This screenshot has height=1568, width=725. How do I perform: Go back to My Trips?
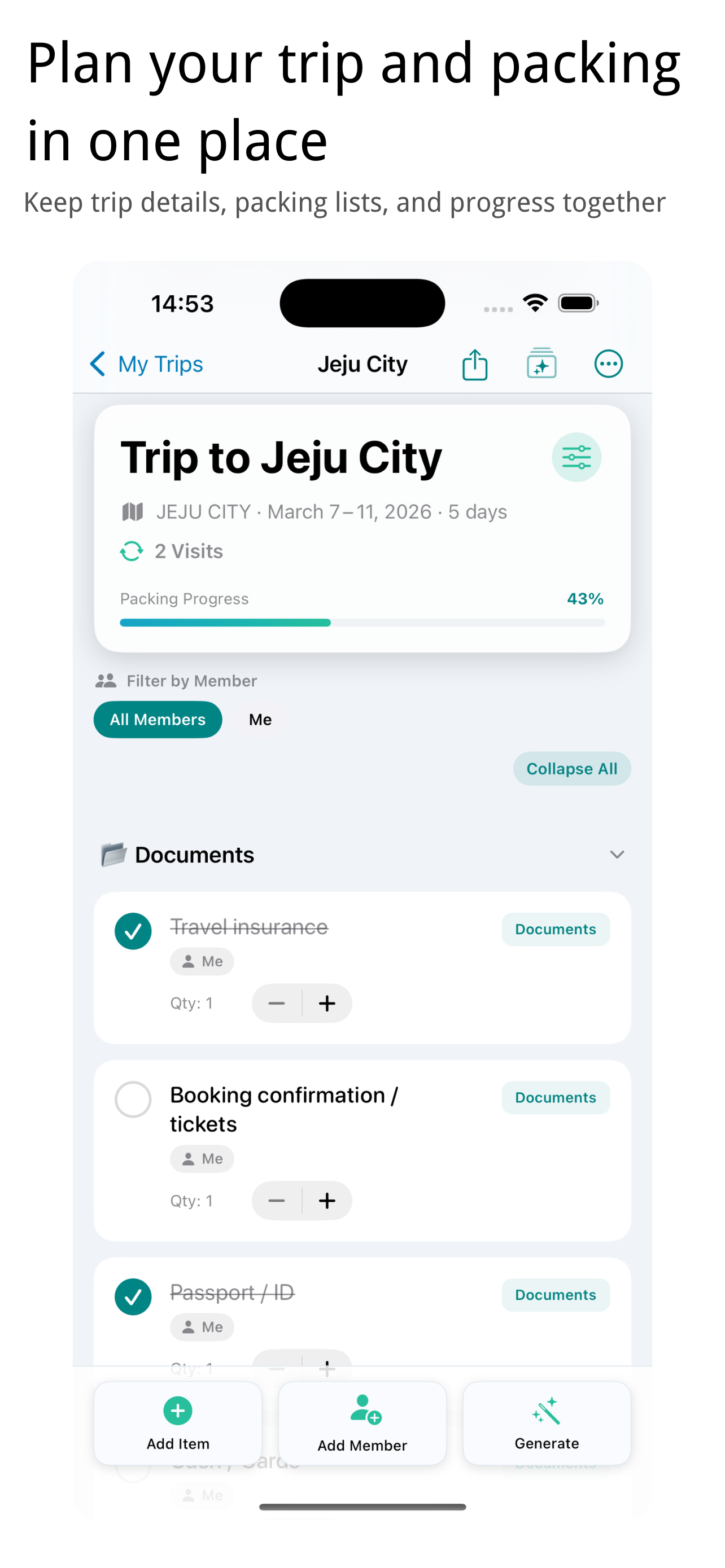[x=146, y=363]
